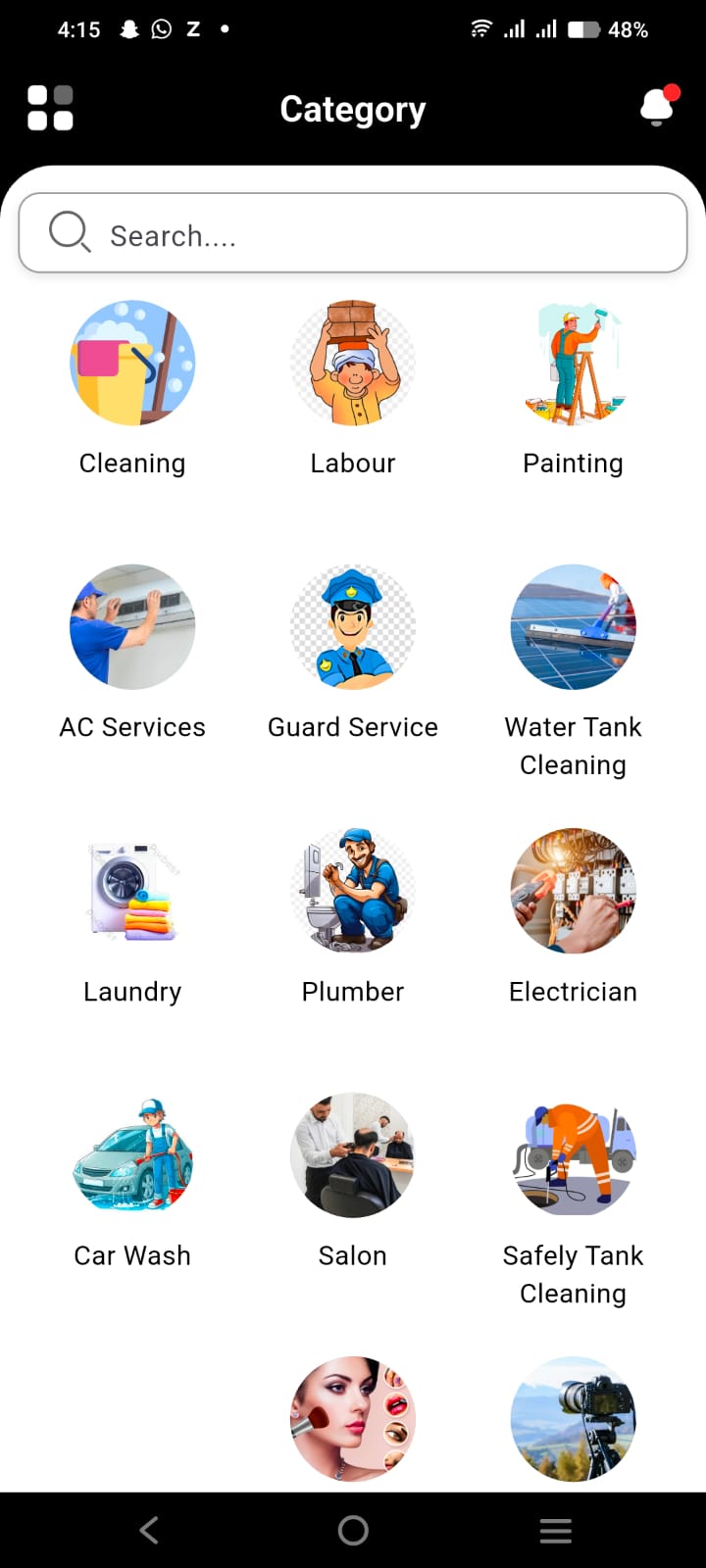This screenshot has height=1568, width=706.
Task: Open the Car Wash category
Action: pos(132,1155)
